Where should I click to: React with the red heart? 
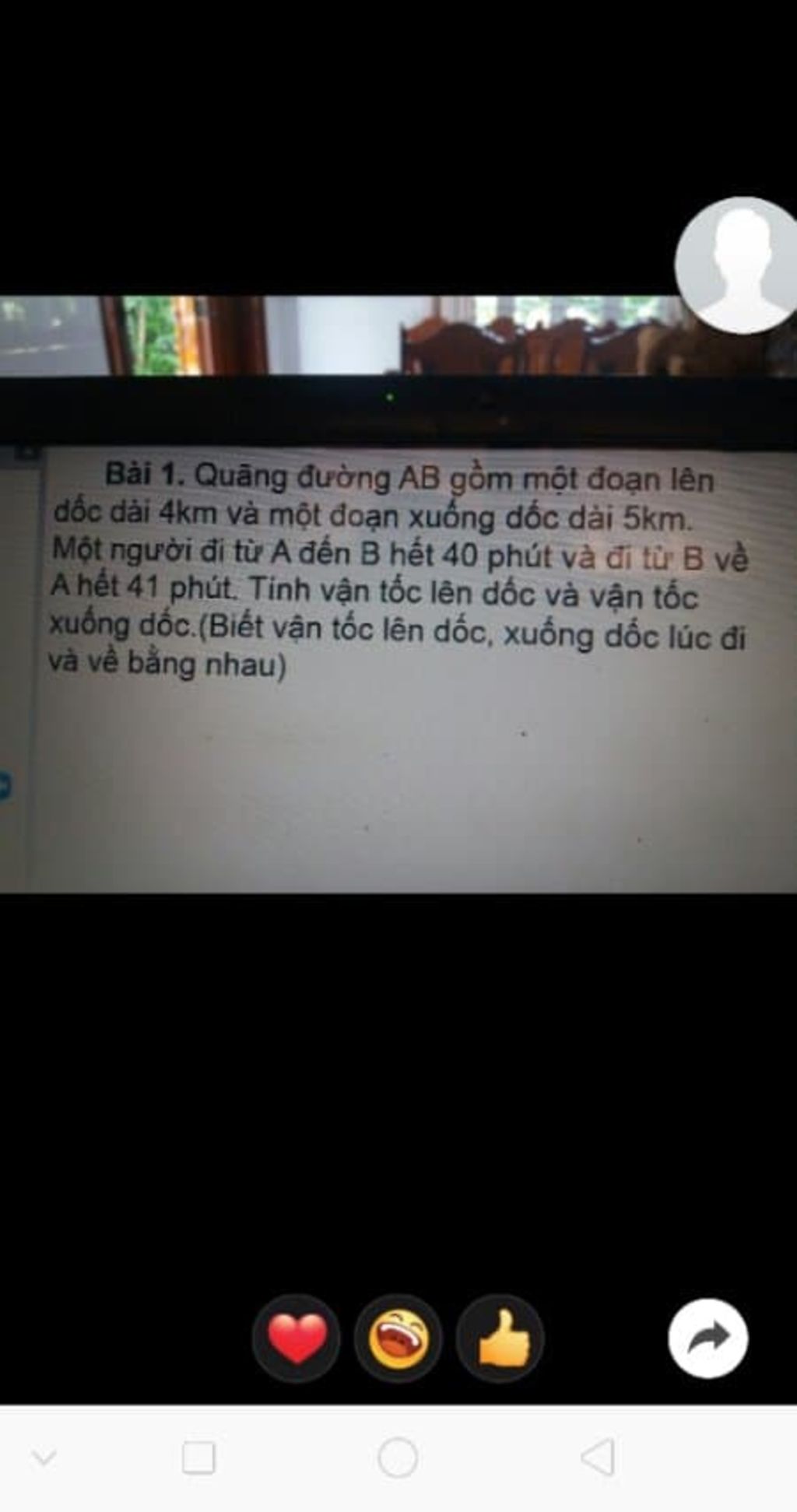coord(297,1338)
